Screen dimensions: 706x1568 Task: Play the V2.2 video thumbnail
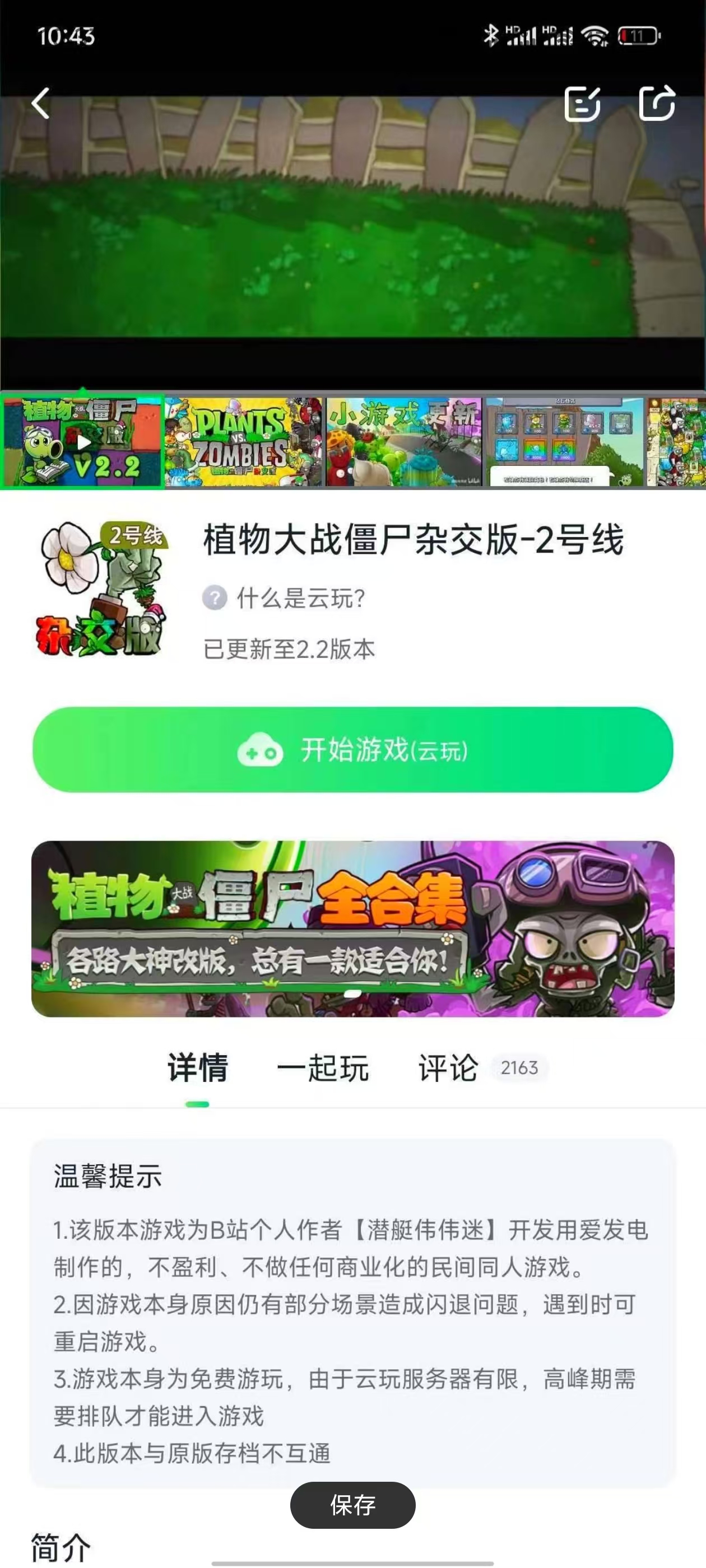[x=83, y=442]
